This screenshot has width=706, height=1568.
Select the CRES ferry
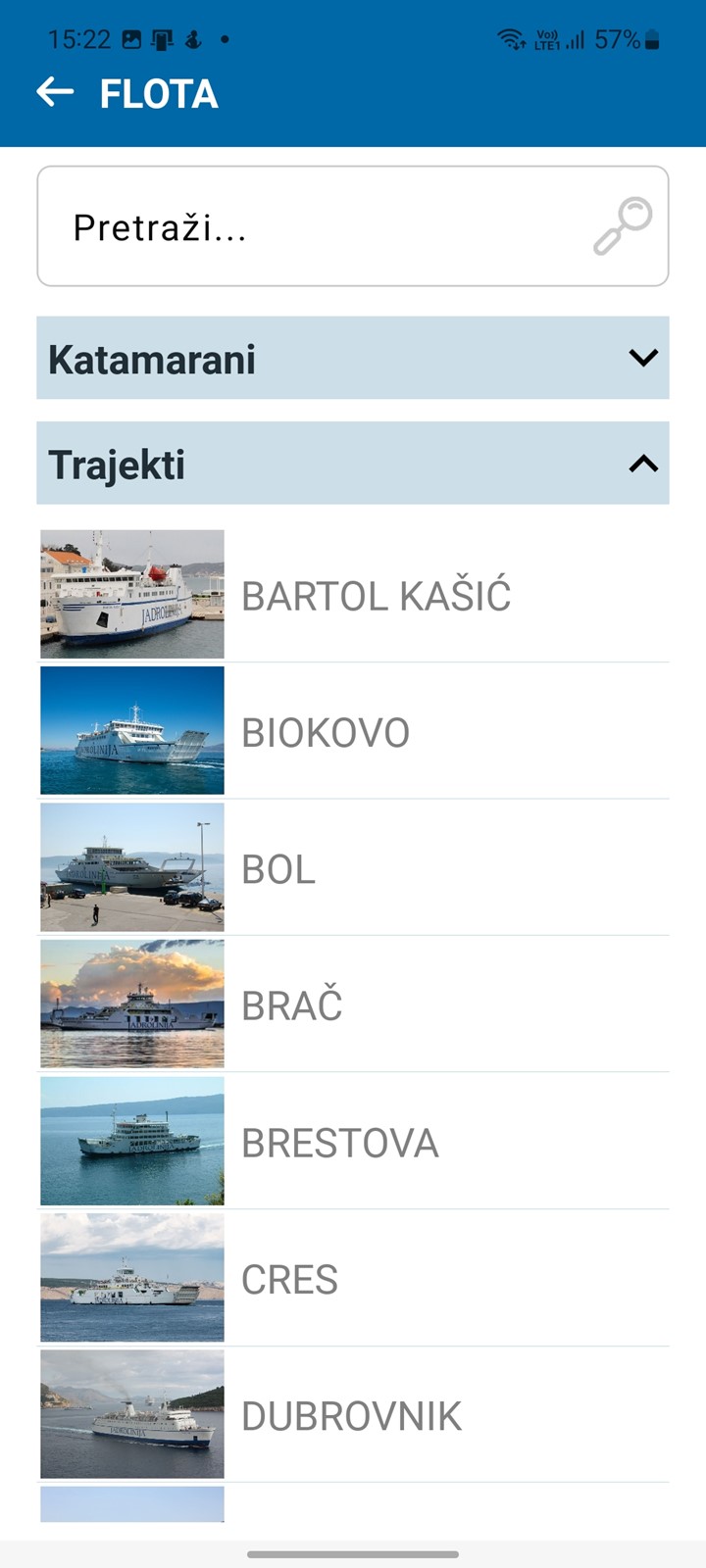pos(353,1278)
